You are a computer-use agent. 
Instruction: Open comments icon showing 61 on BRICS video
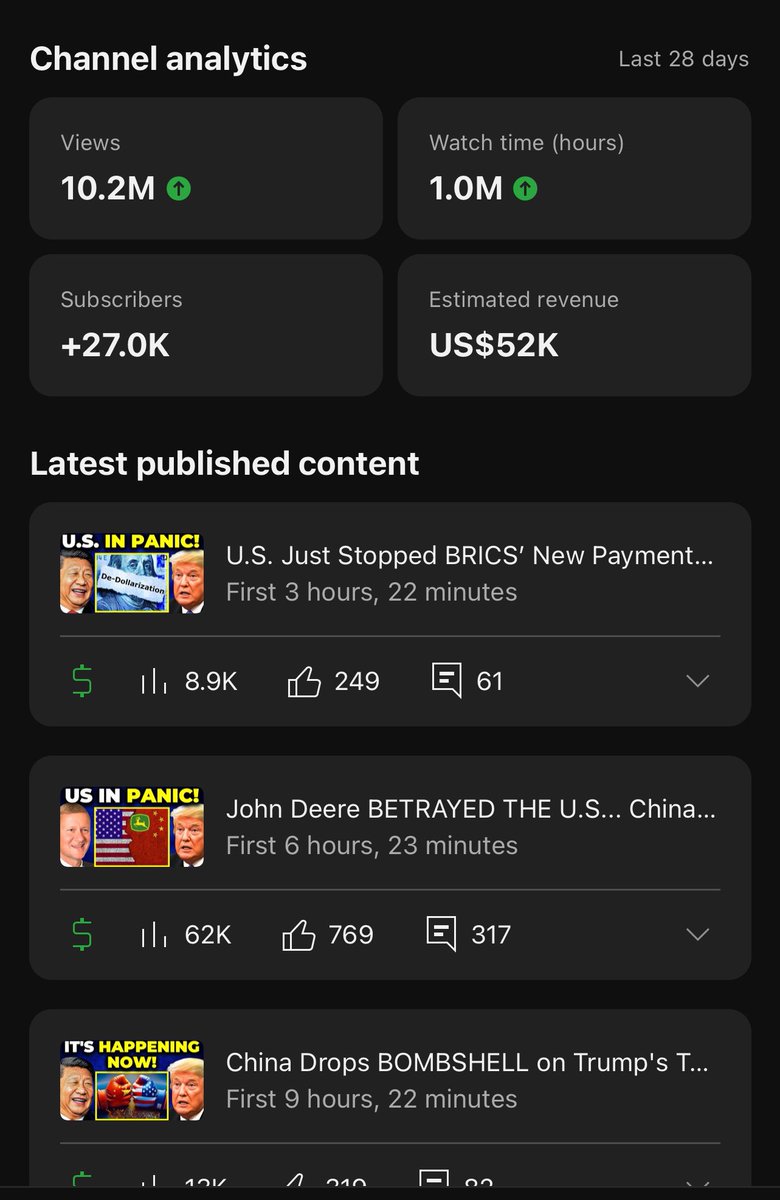click(x=447, y=680)
